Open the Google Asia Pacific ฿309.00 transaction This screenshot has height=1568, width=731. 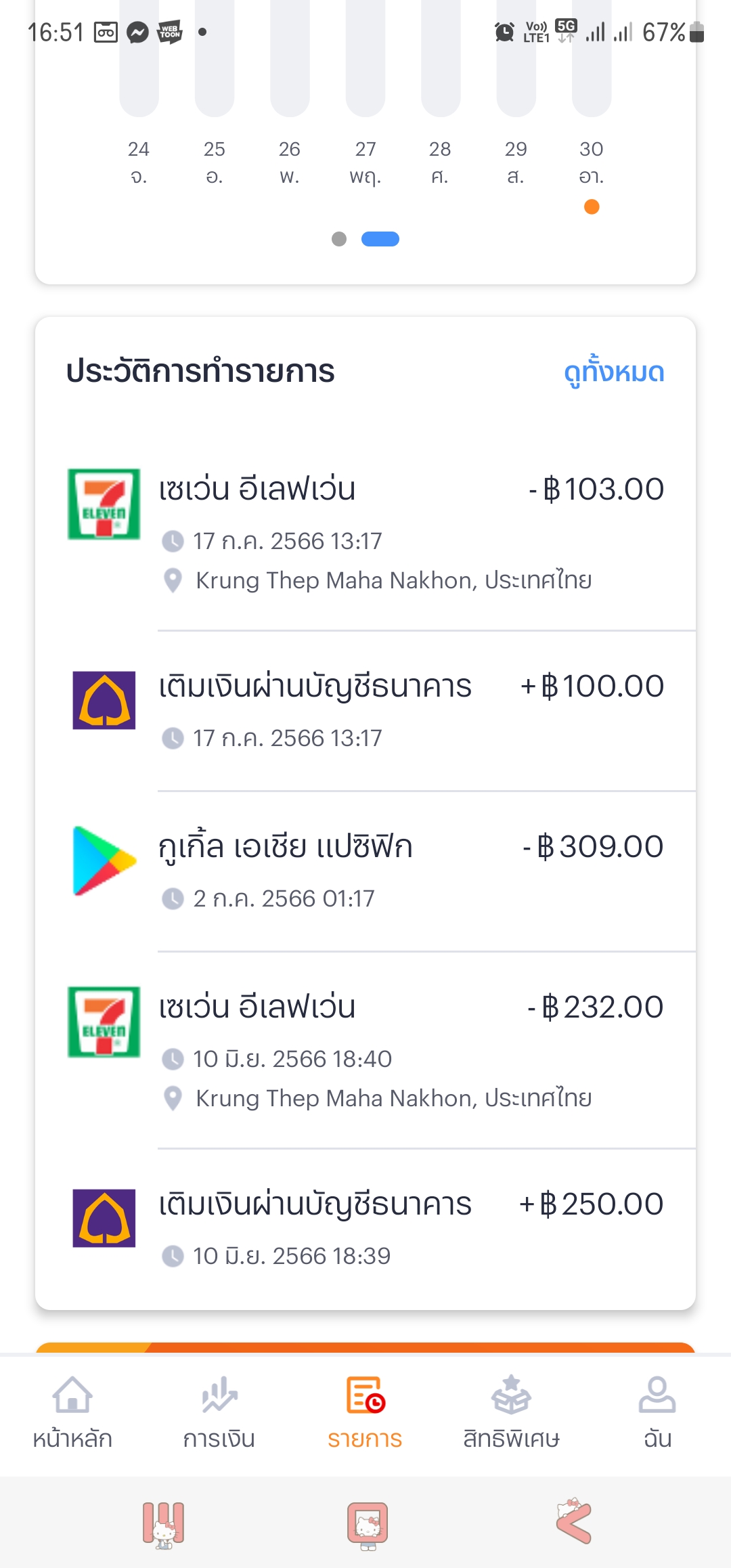click(365, 871)
